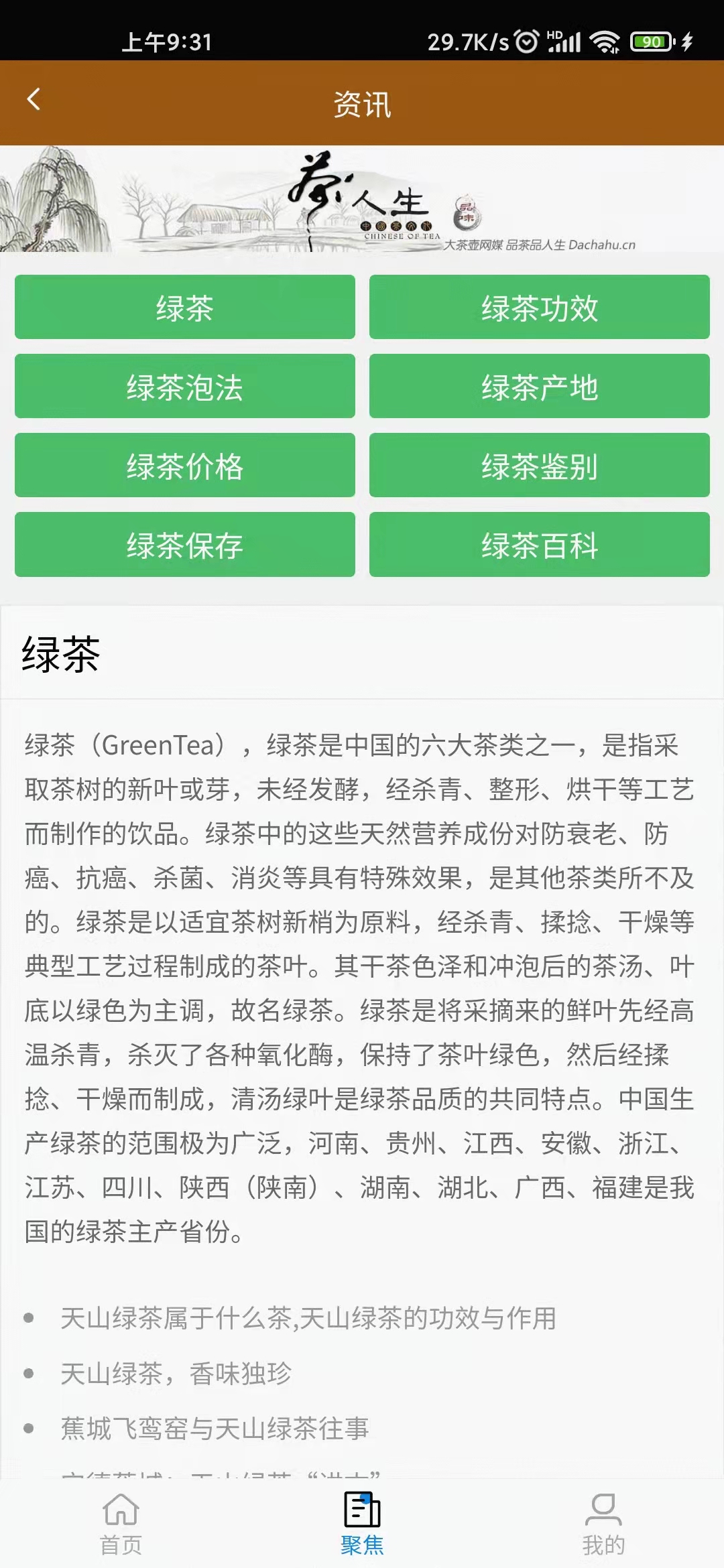Tap the 茶人生 banner image
Screen dimensions: 724x1568
tap(362, 201)
